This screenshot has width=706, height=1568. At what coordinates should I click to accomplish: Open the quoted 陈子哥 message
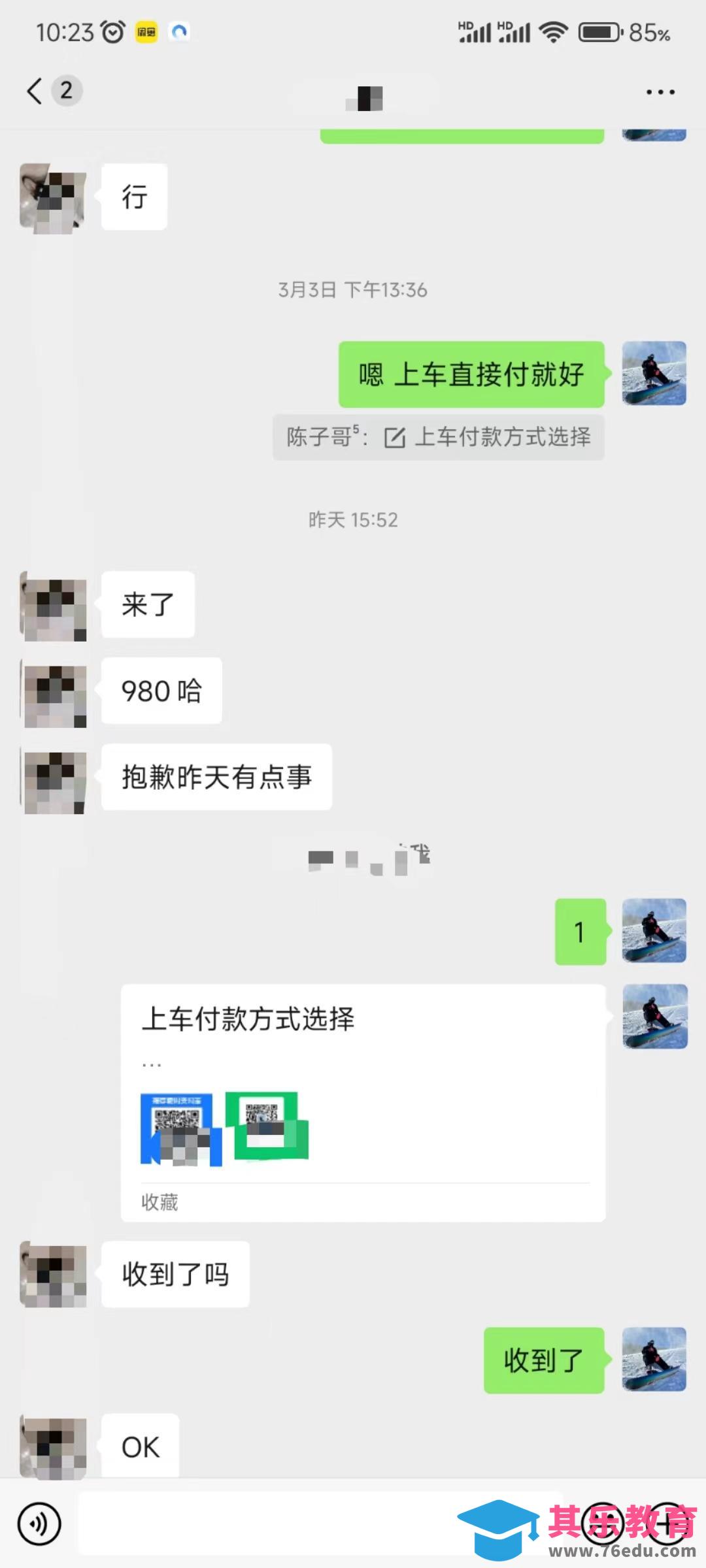[x=438, y=437]
